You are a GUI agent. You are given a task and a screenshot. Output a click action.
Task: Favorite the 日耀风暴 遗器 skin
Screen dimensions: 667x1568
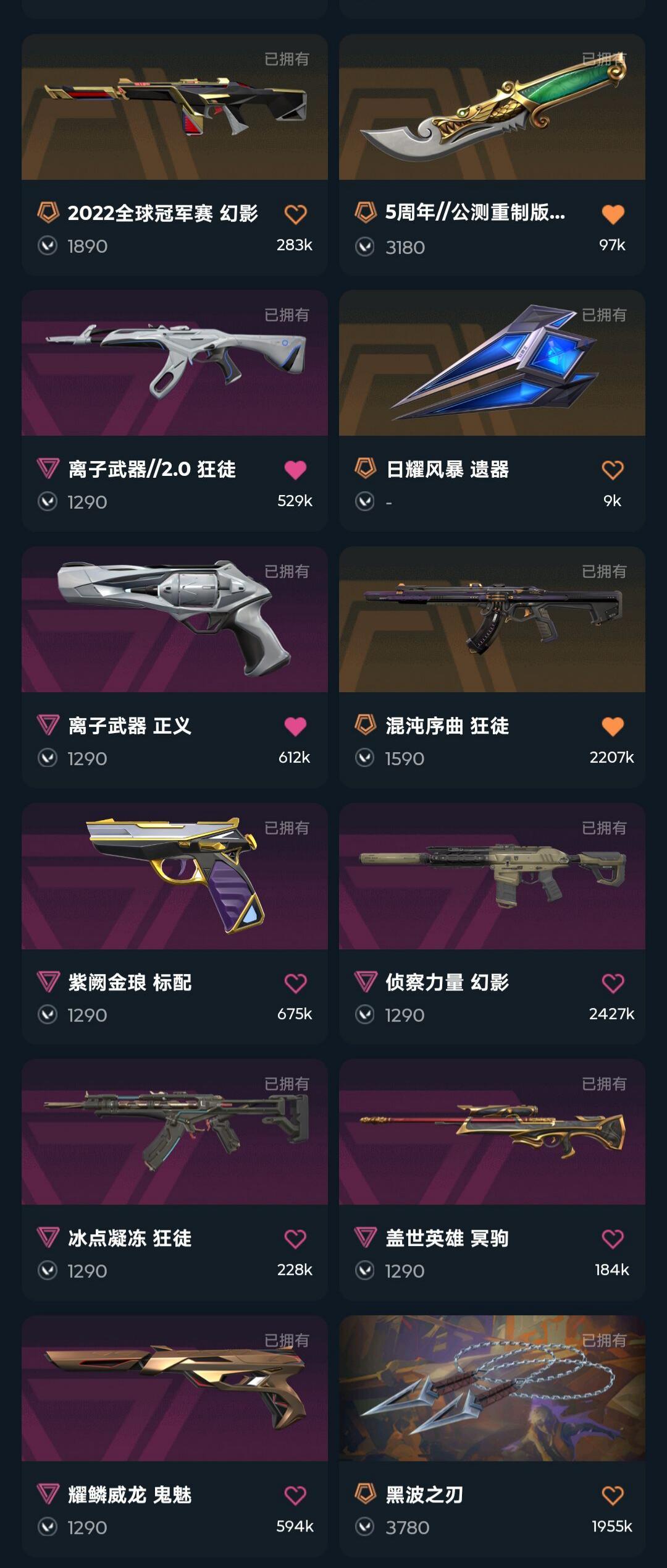pyautogui.click(x=613, y=470)
